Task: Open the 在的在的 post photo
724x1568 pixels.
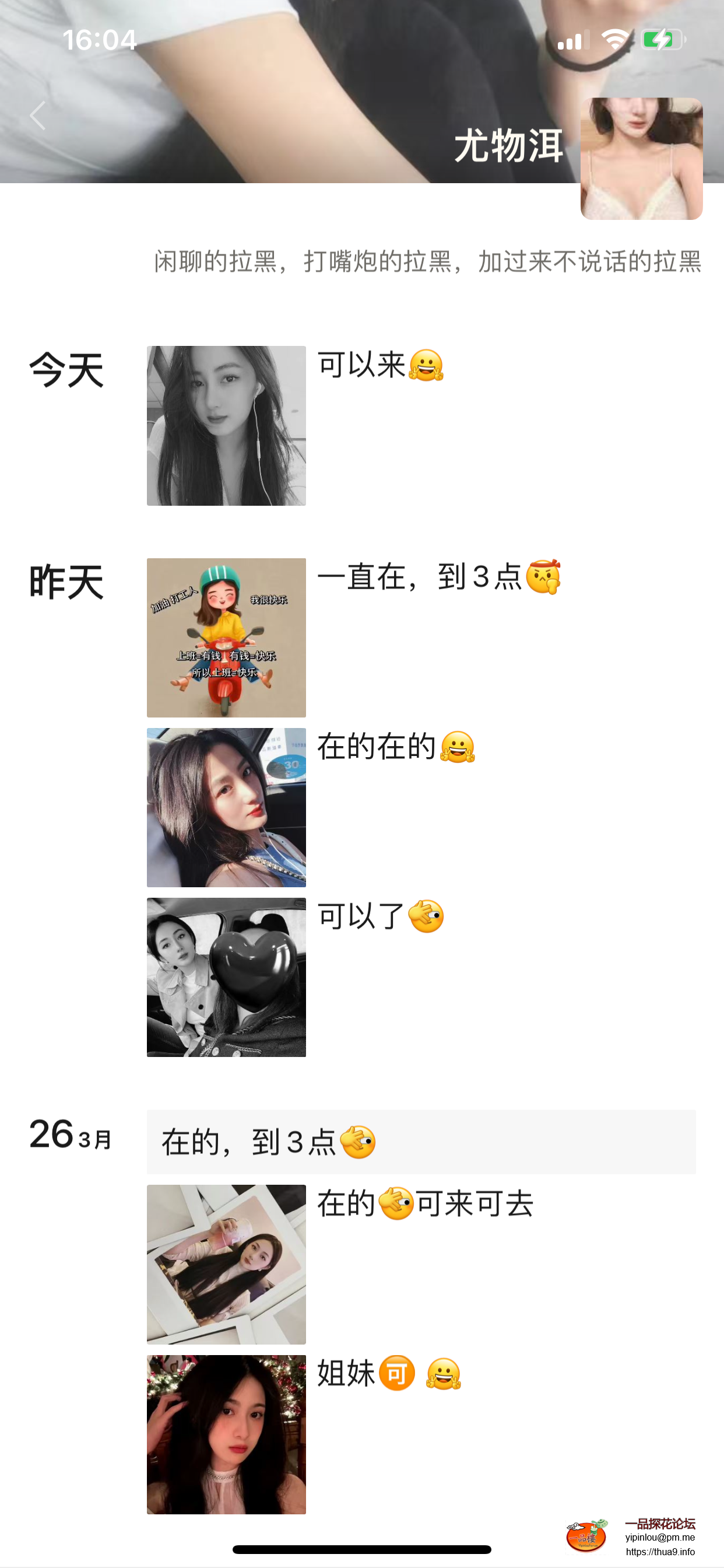Action: pyautogui.click(x=226, y=807)
